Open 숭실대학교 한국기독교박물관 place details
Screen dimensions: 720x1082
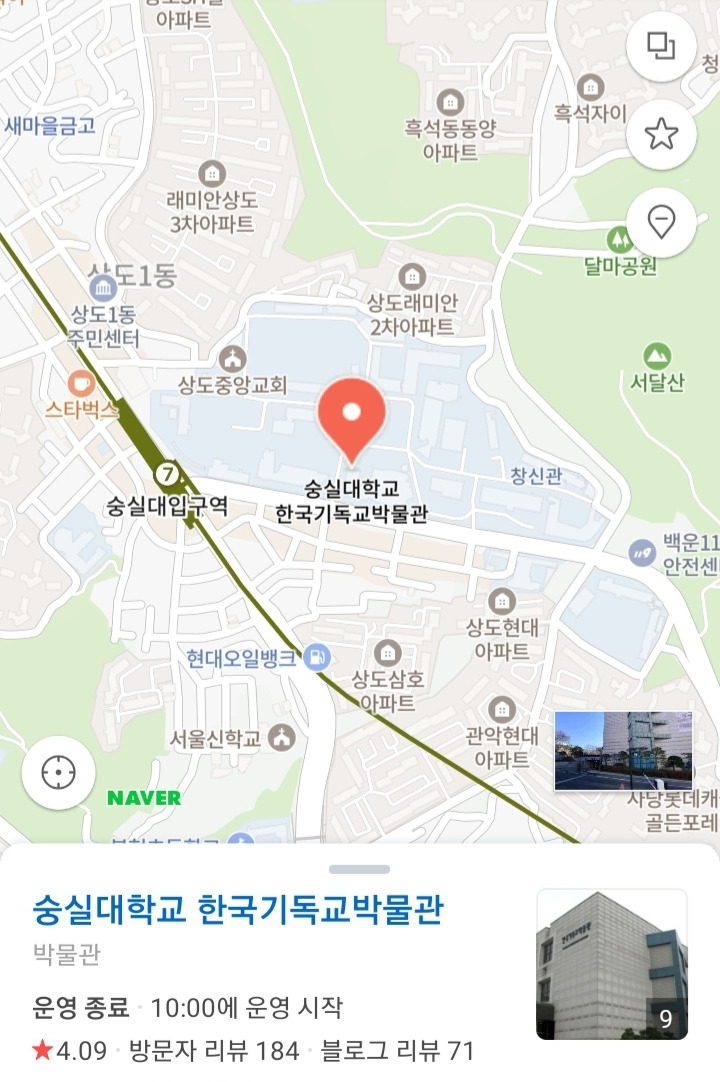click(x=238, y=910)
